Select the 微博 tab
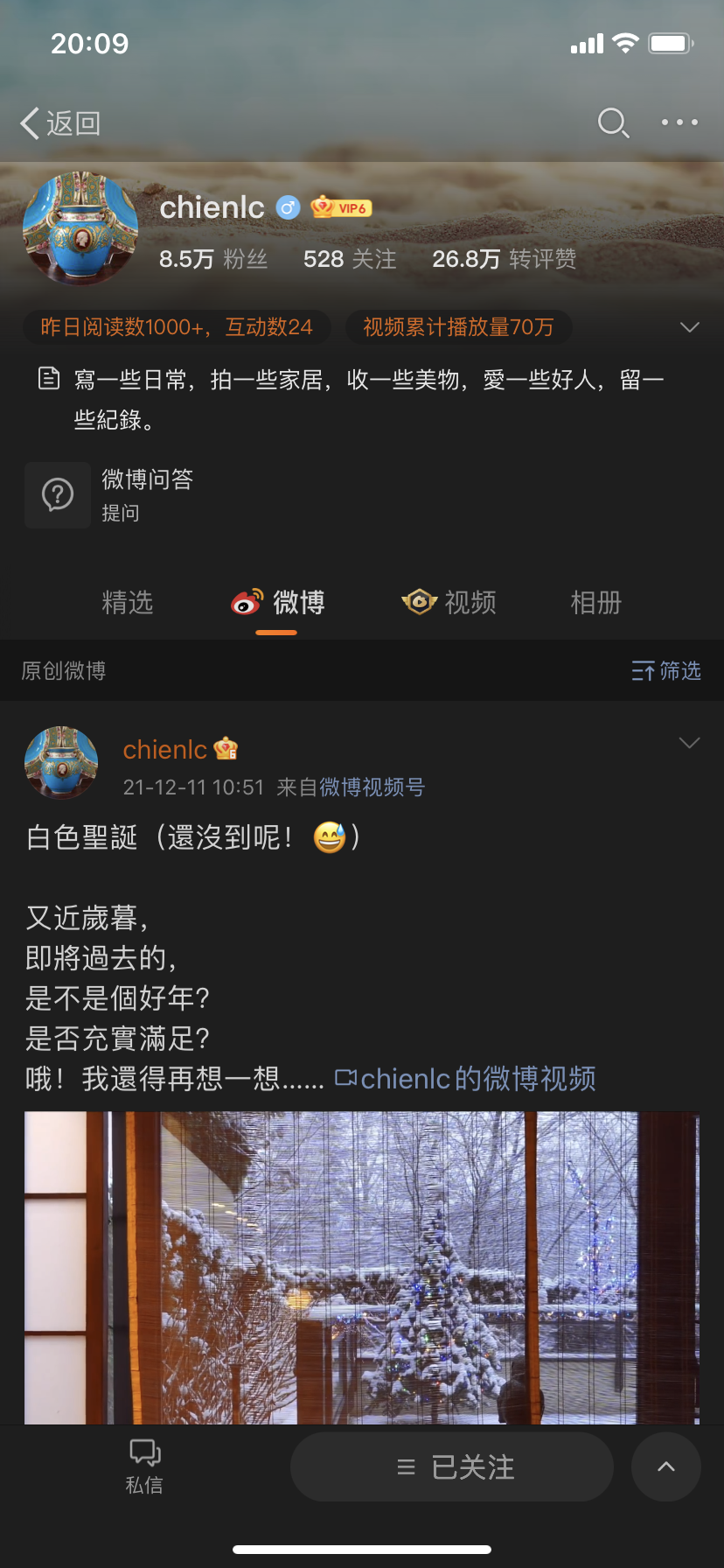724x1568 pixels. pos(278,603)
